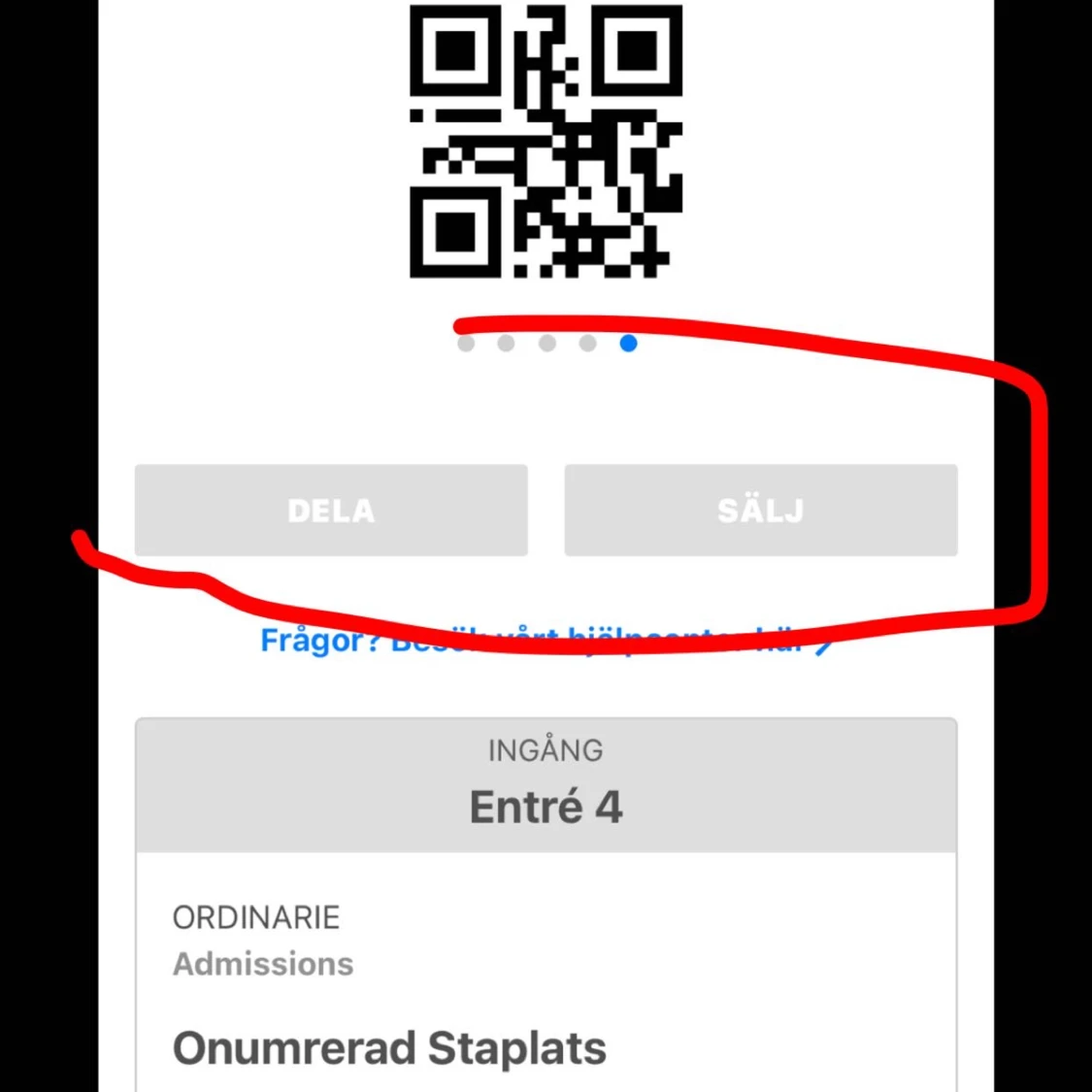Image resolution: width=1092 pixels, height=1092 pixels.
Task: Tap the SÄLJ sell button
Action: point(761,511)
